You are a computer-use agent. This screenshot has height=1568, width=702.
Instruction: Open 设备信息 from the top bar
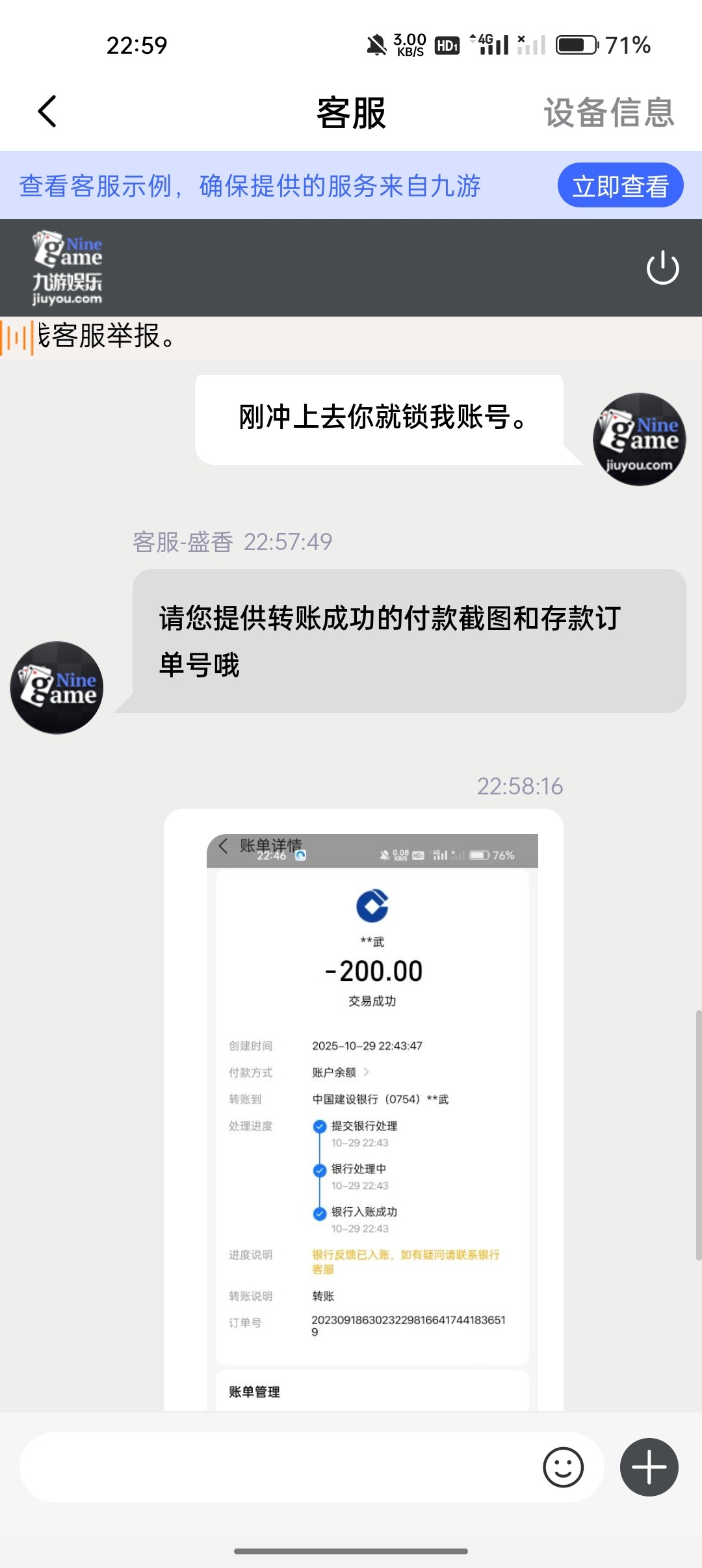click(608, 113)
